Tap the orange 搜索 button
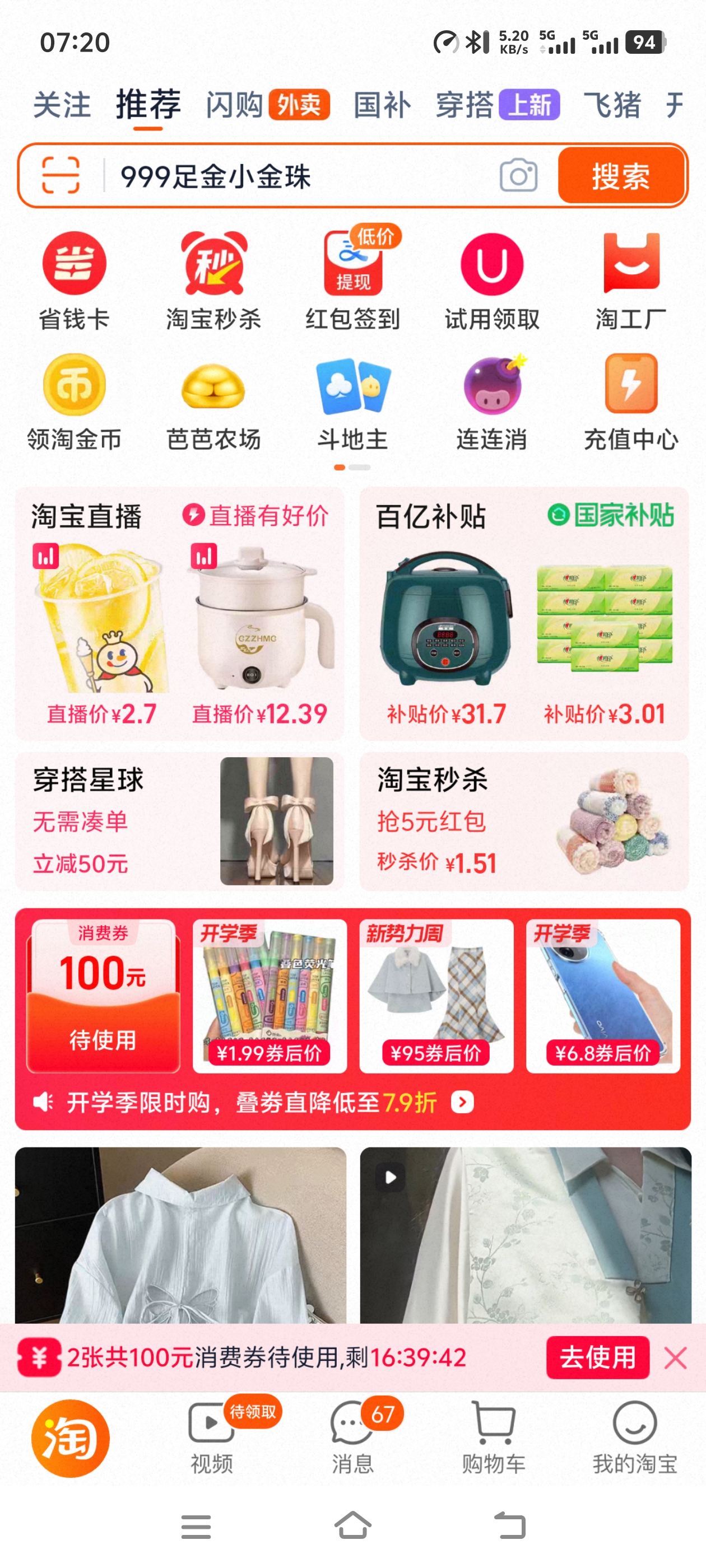Screen dimensions: 706x1568 [621, 176]
